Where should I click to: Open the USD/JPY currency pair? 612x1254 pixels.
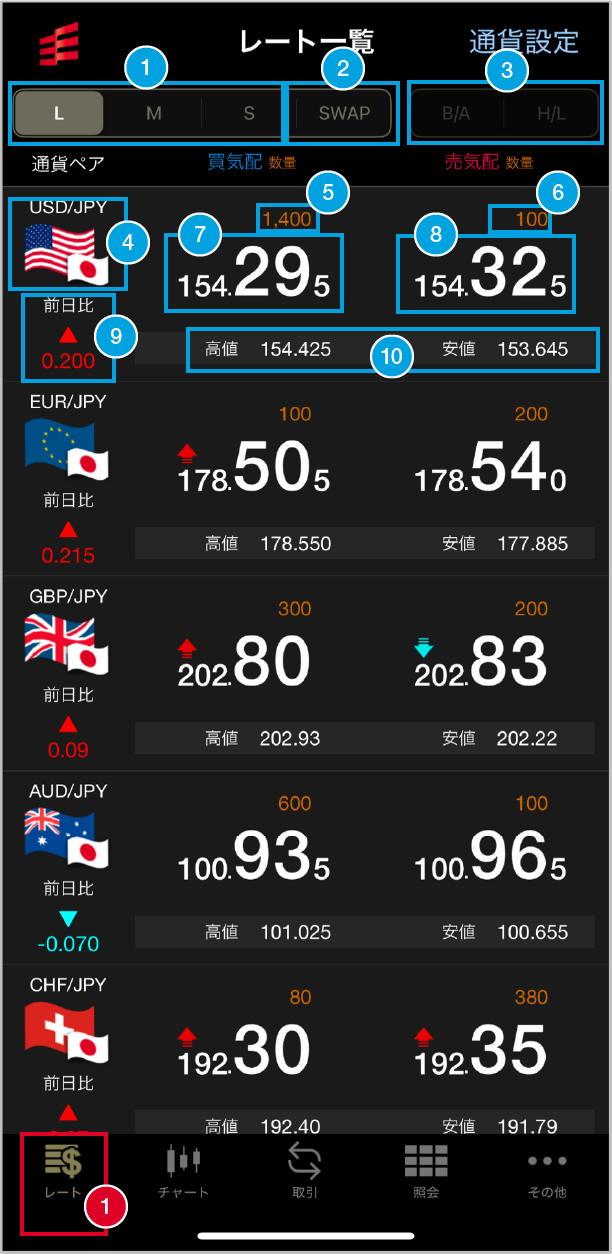point(67,244)
